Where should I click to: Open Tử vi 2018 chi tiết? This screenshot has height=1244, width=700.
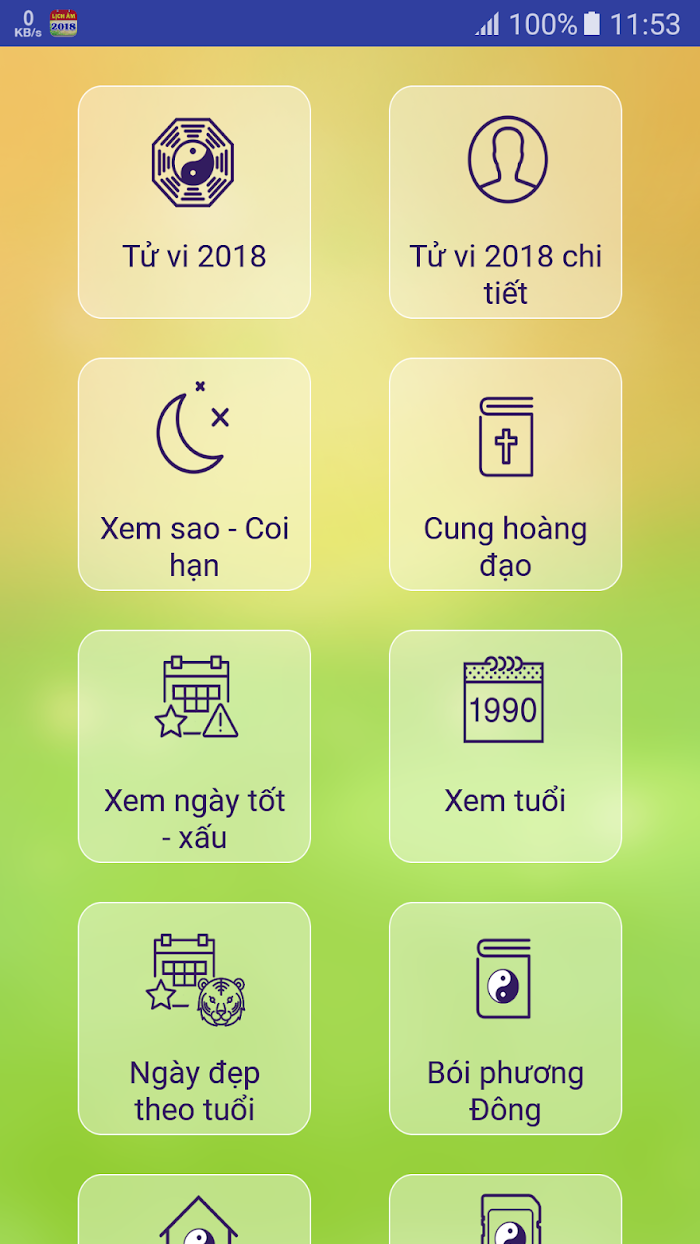(x=505, y=202)
